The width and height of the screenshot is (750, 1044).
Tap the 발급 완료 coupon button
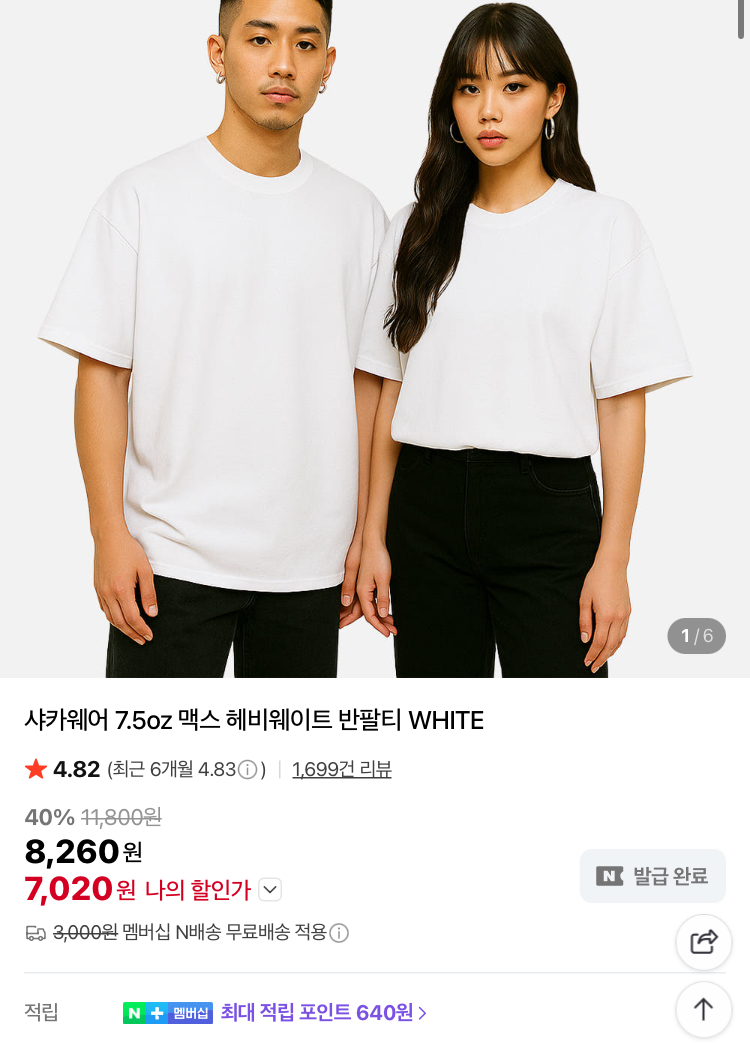pos(653,876)
